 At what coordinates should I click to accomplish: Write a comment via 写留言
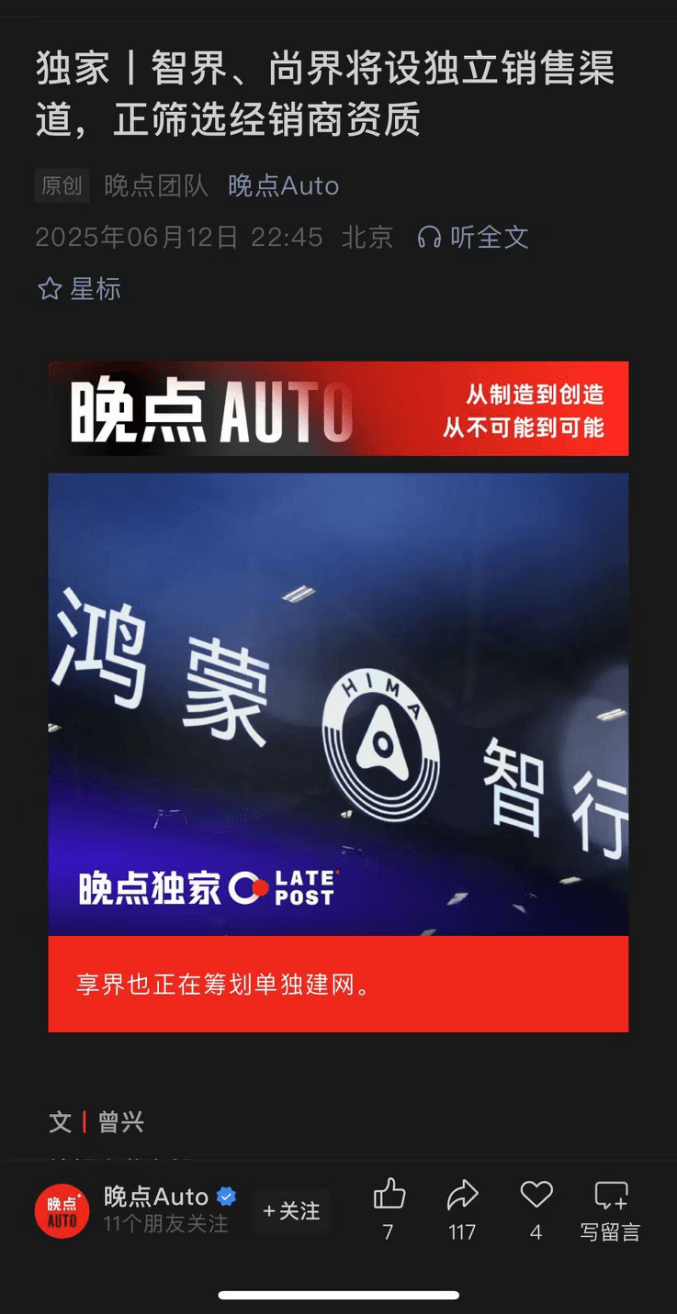(610, 1209)
